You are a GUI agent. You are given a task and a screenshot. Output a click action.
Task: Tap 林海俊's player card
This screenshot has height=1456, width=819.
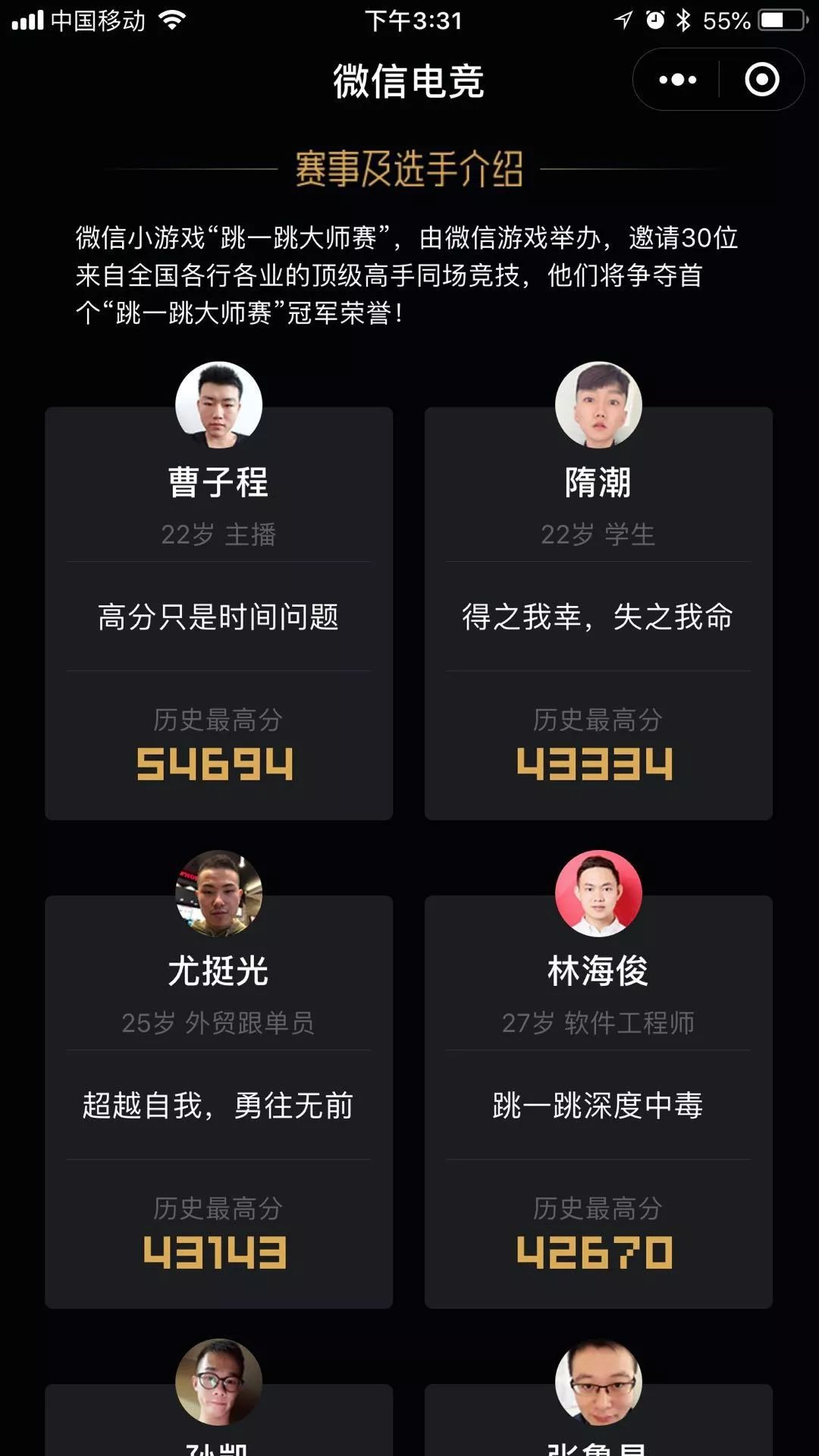point(598,1101)
